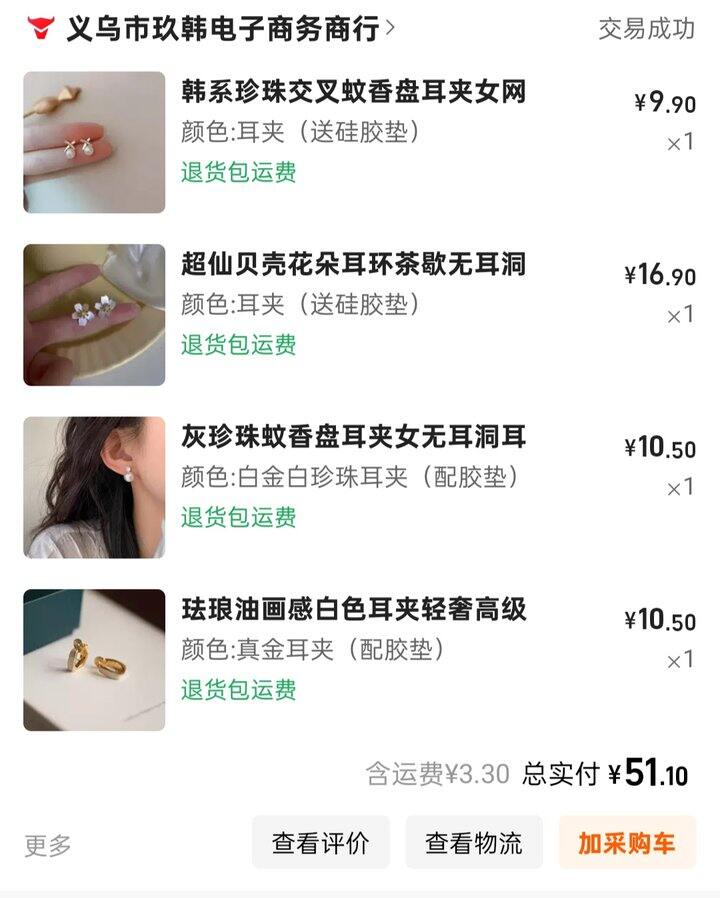Open the 灰珍珠蚊香盘耳夹 order item

(x=353, y=437)
